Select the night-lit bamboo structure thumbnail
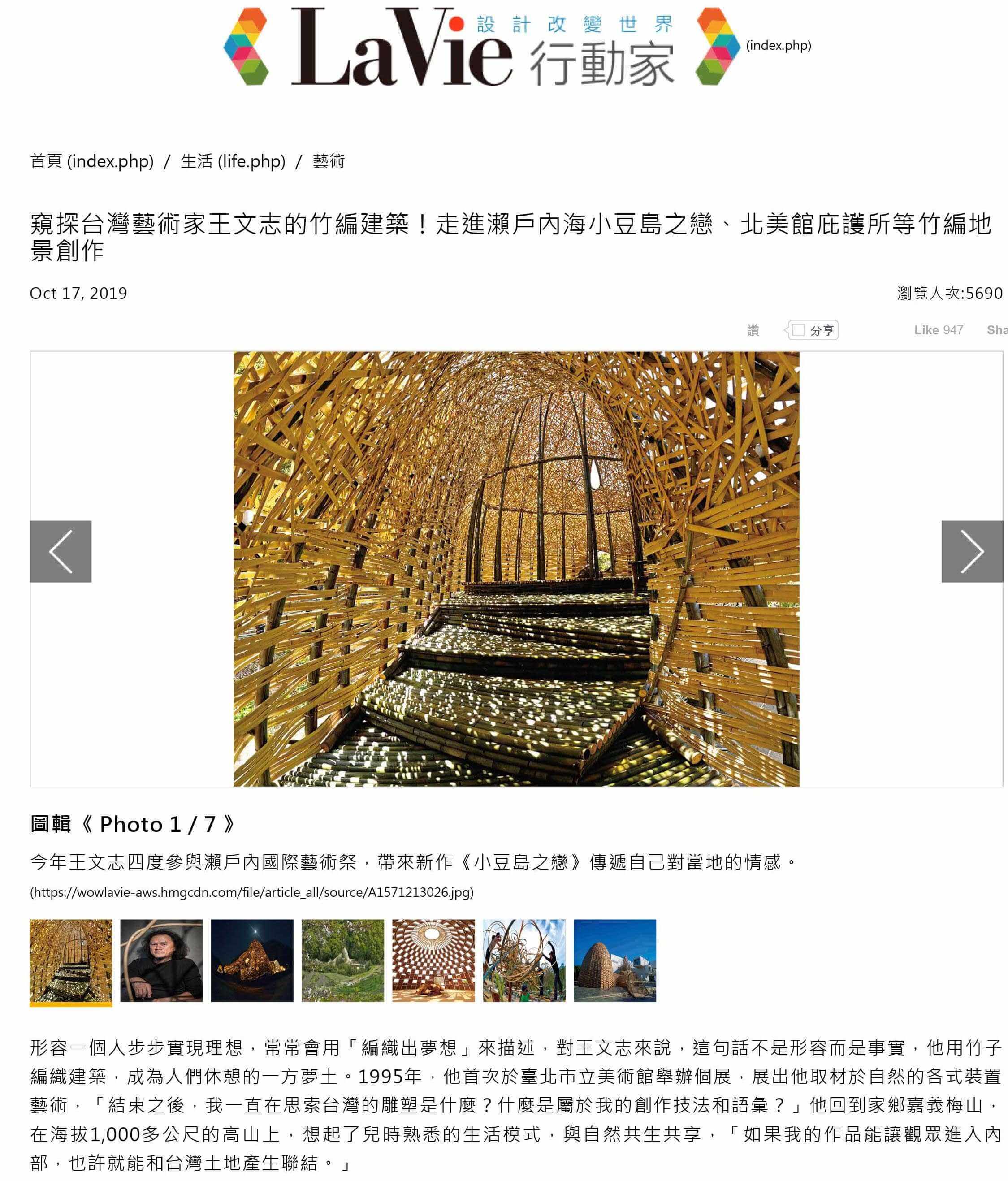The height and width of the screenshot is (1181, 1008). coord(252,960)
